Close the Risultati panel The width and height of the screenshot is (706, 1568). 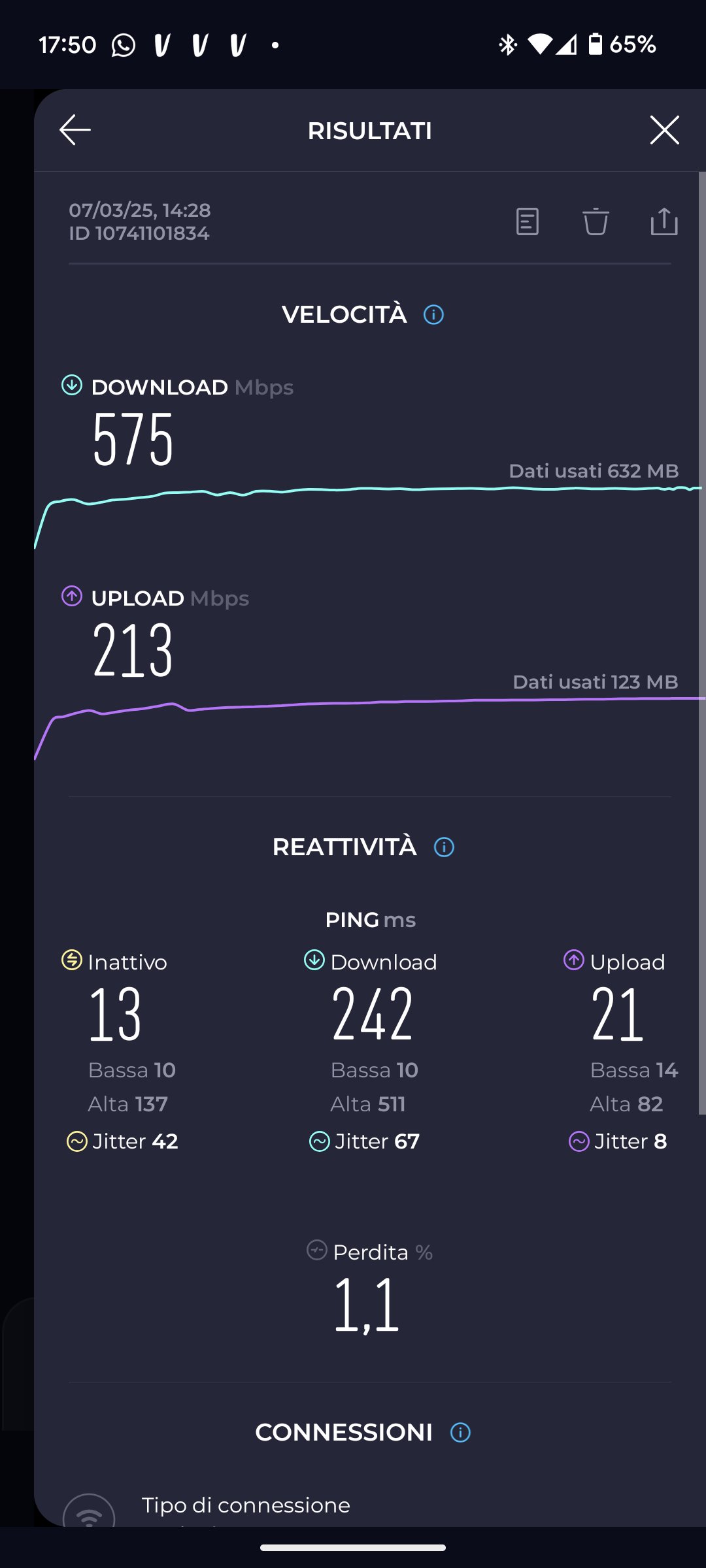tap(664, 129)
